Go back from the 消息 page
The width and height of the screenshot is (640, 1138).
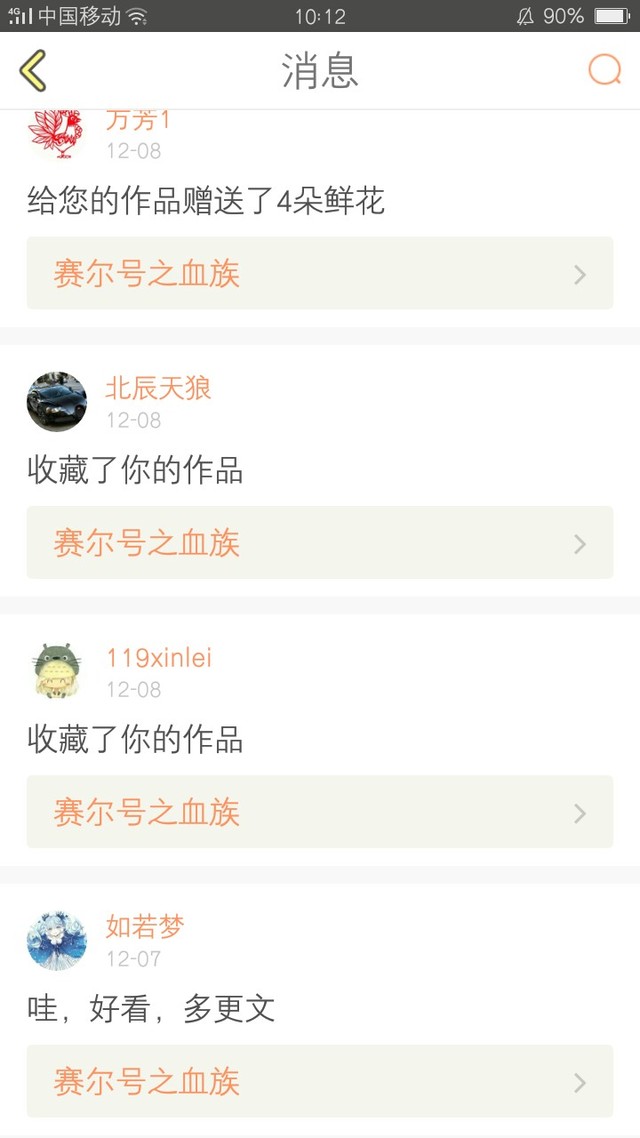pyautogui.click(x=33, y=71)
